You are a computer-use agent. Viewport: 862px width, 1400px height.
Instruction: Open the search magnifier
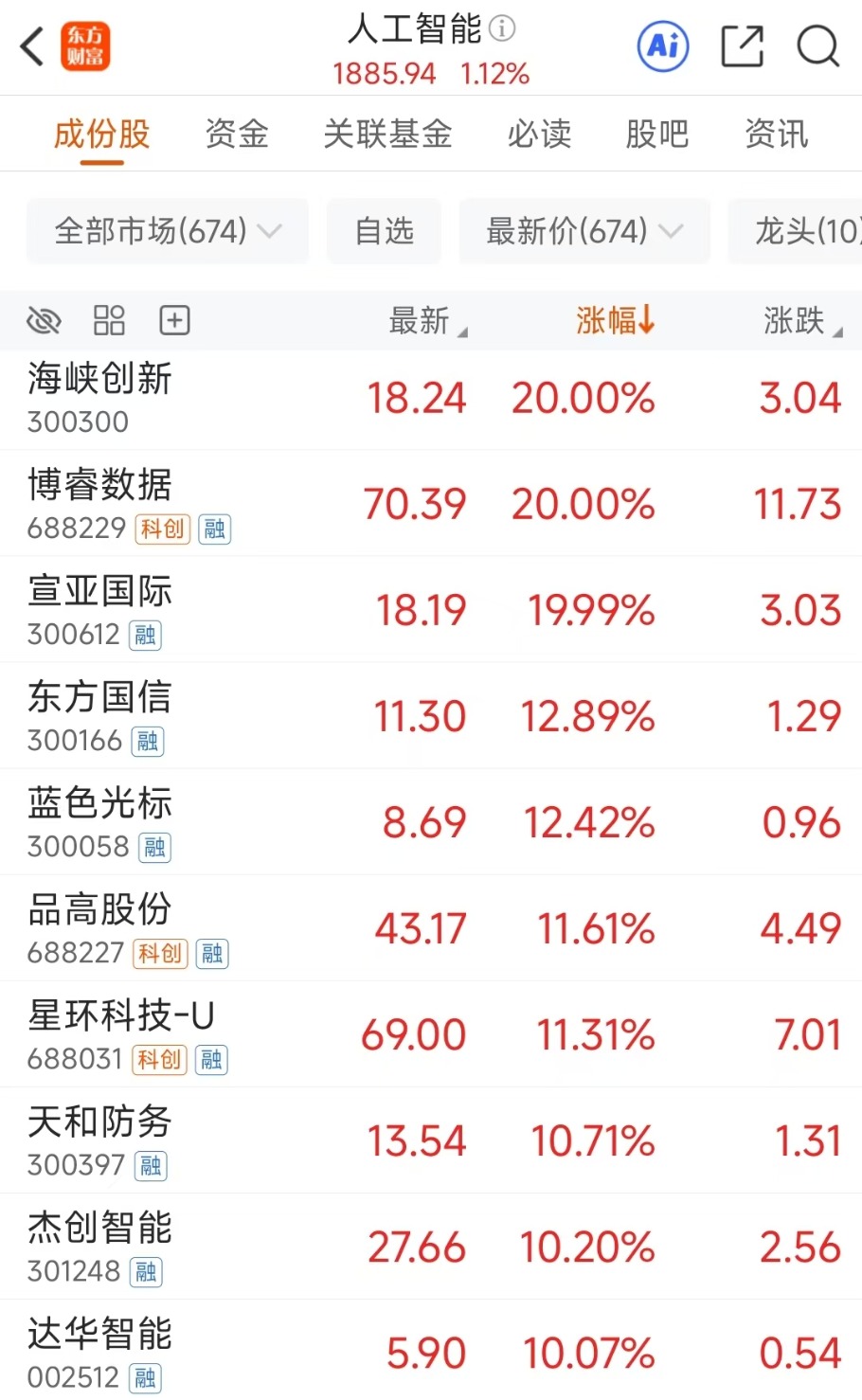(x=817, y=46)
